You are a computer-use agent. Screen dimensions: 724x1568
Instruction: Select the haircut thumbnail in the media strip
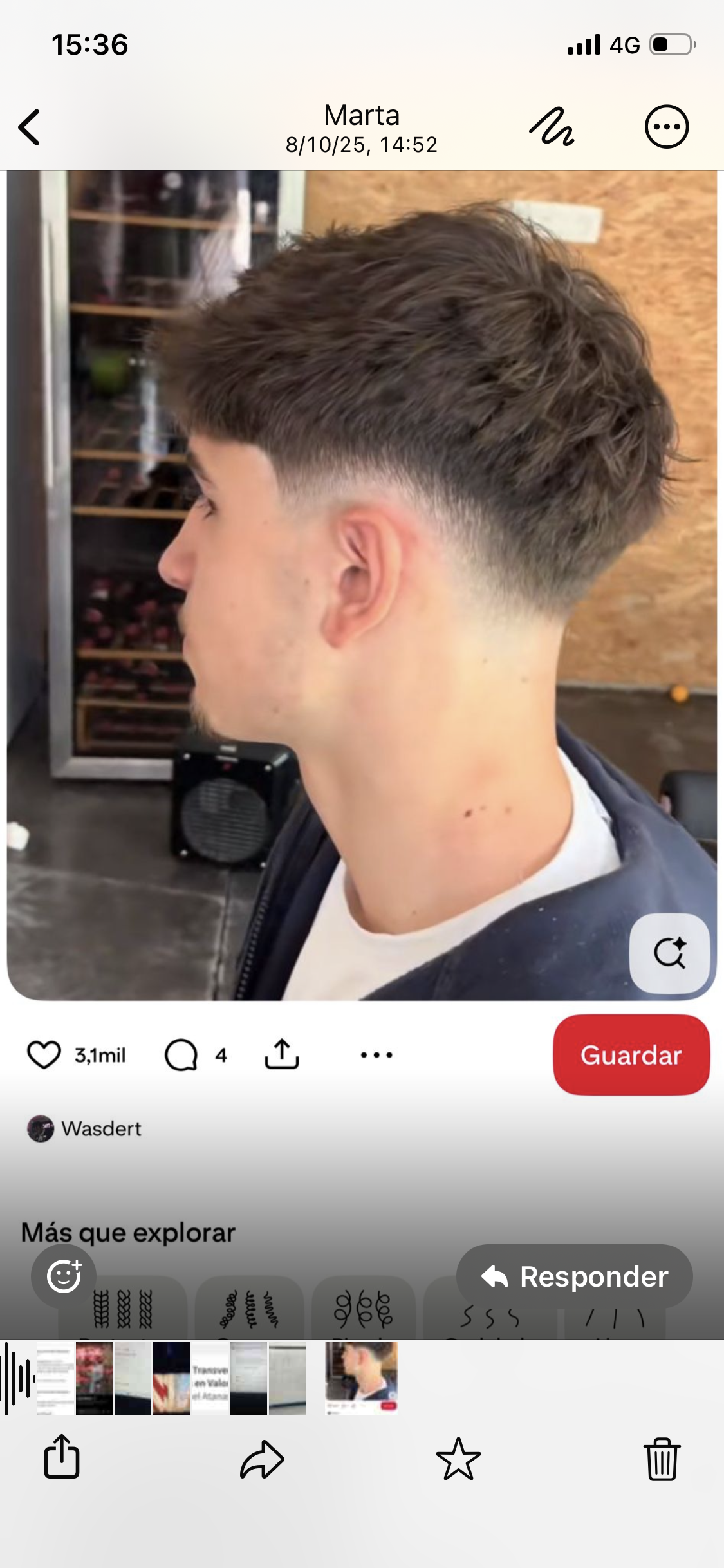(x=362, y=1379)
